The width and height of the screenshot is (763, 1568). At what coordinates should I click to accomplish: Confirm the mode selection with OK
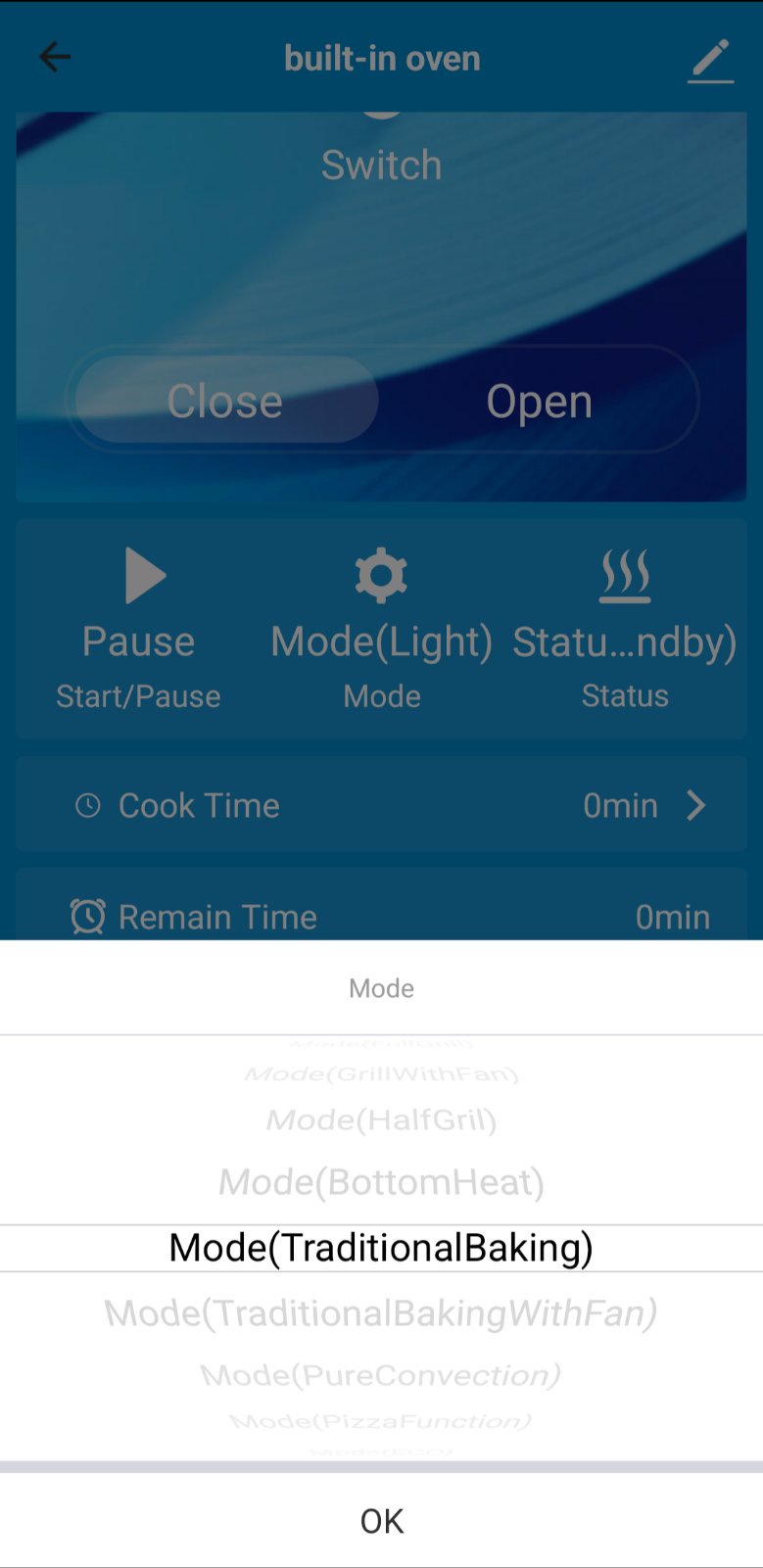[381, 1520]
